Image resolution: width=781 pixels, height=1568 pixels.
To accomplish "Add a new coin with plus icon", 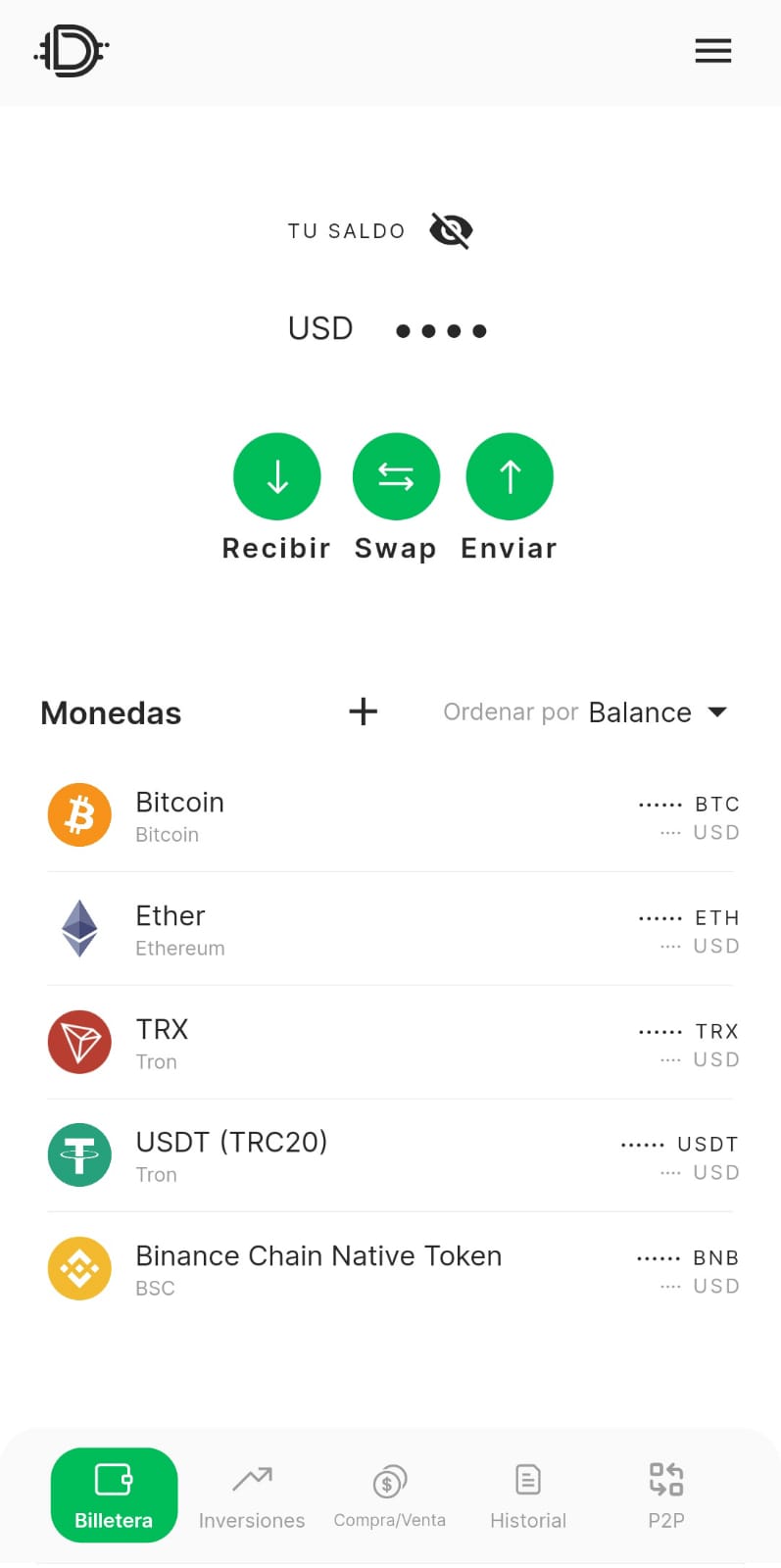I will point(364,711).
